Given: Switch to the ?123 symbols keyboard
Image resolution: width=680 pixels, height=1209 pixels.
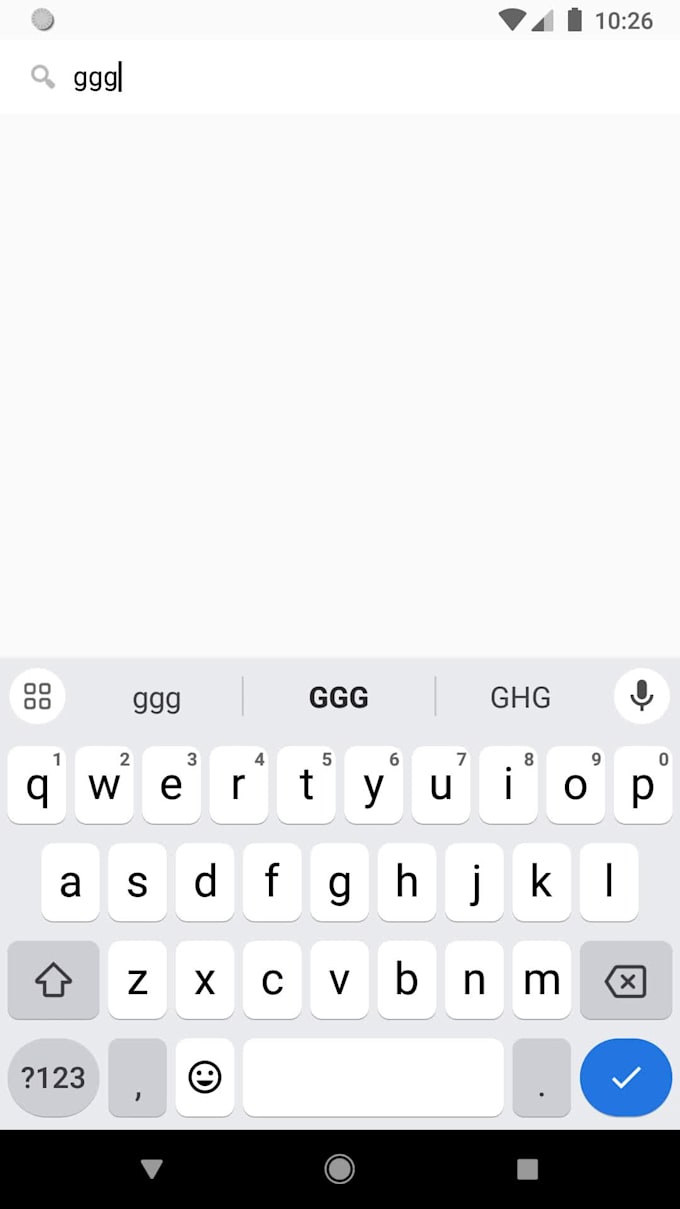Looking at the screenshot, I should (53, 1077).
